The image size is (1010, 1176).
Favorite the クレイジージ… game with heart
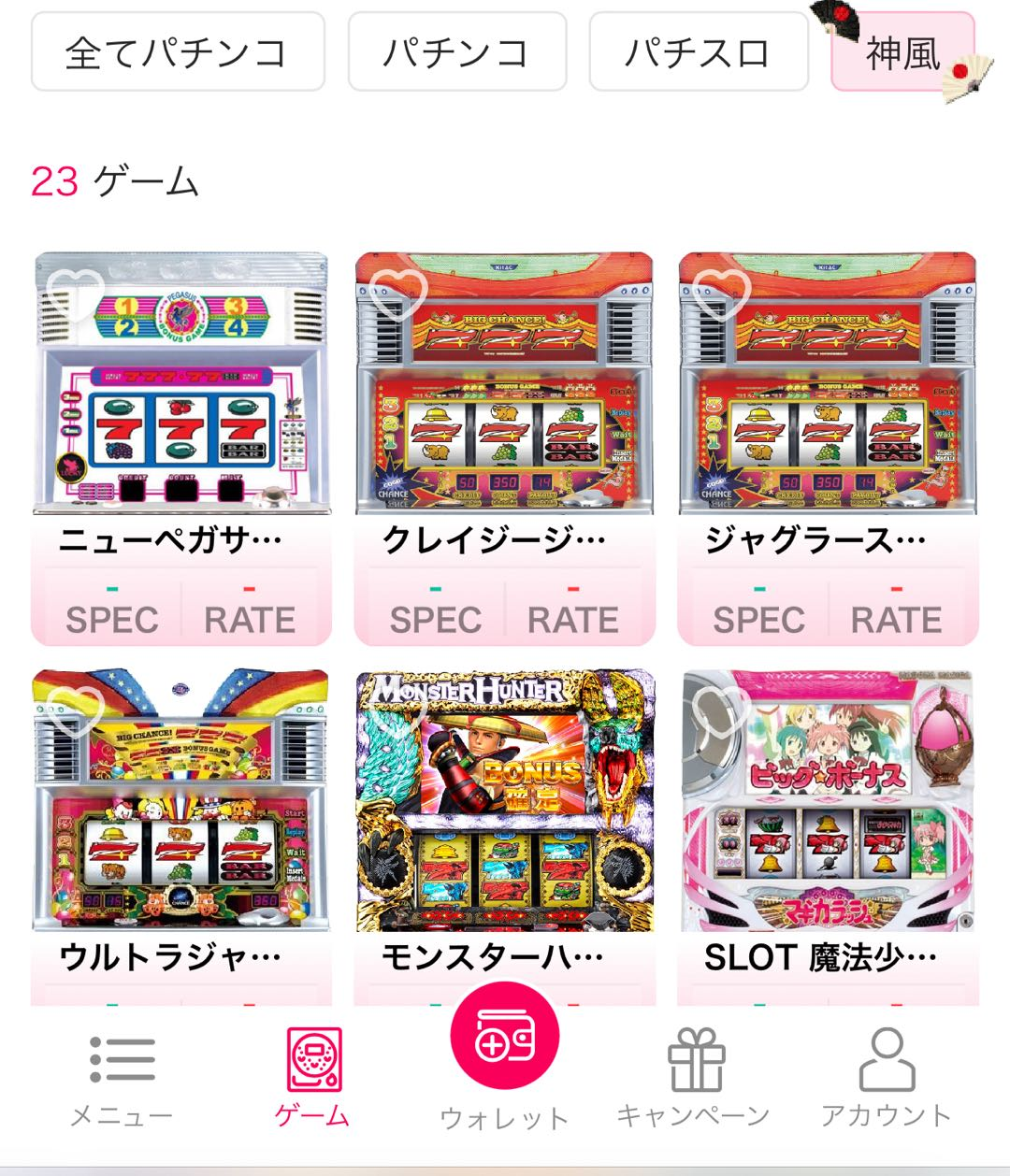point(398,294)
